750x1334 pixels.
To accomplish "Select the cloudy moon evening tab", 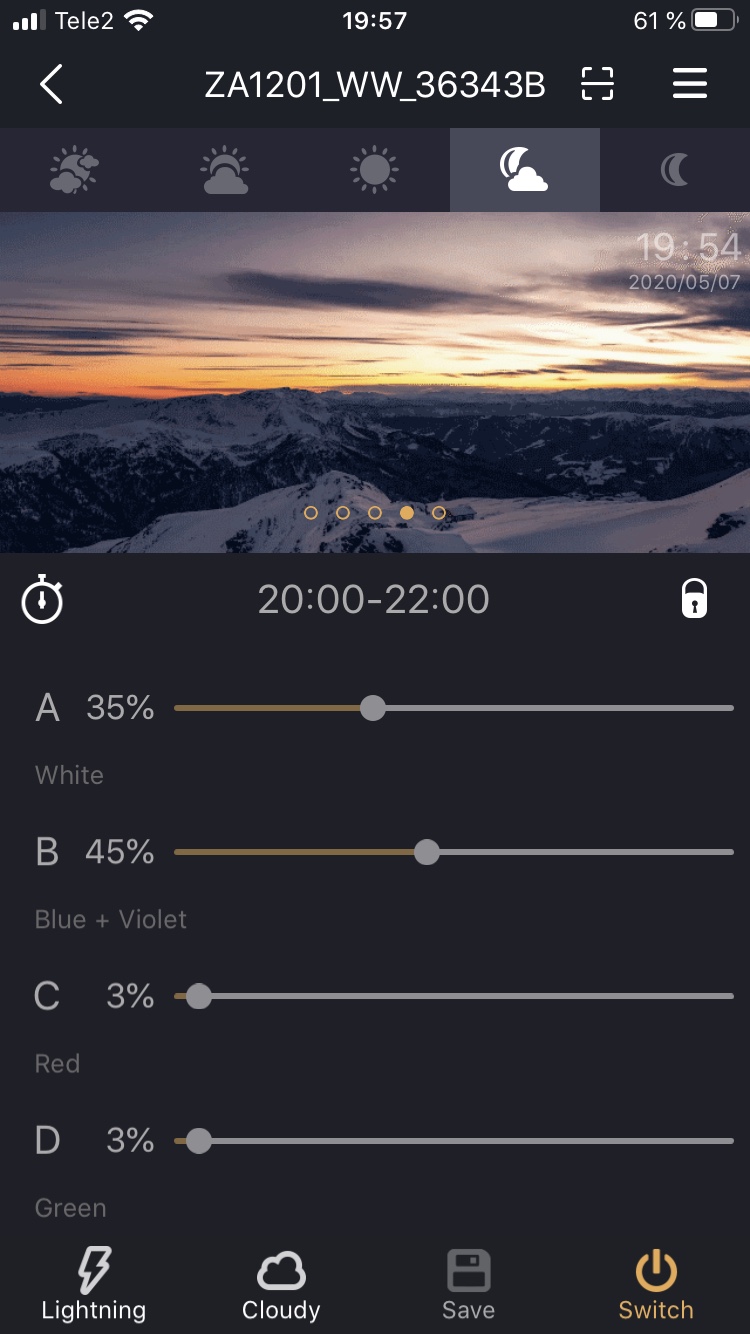I will click(x=524, y=170).
